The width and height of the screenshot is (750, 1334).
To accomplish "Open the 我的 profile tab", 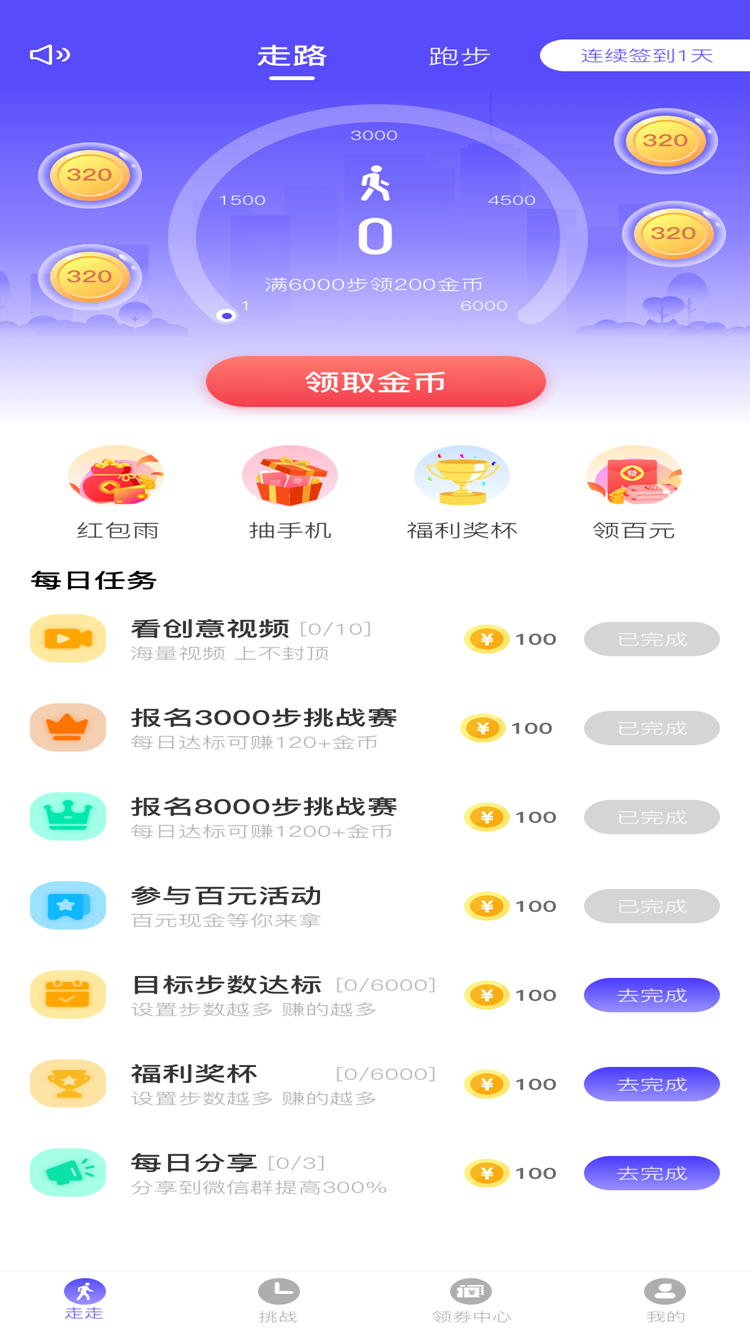I will (x=665, y=1301).
